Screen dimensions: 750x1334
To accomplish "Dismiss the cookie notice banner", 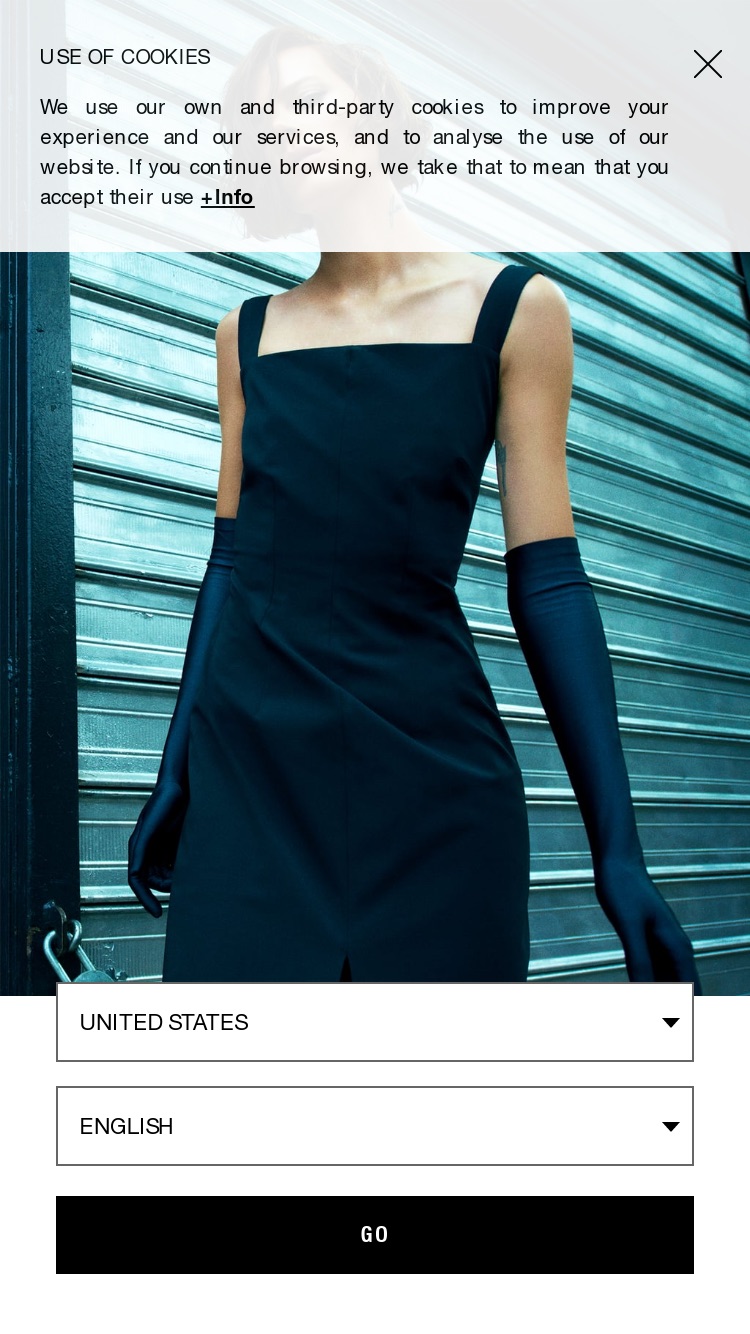I will click(x=708, y=64).
